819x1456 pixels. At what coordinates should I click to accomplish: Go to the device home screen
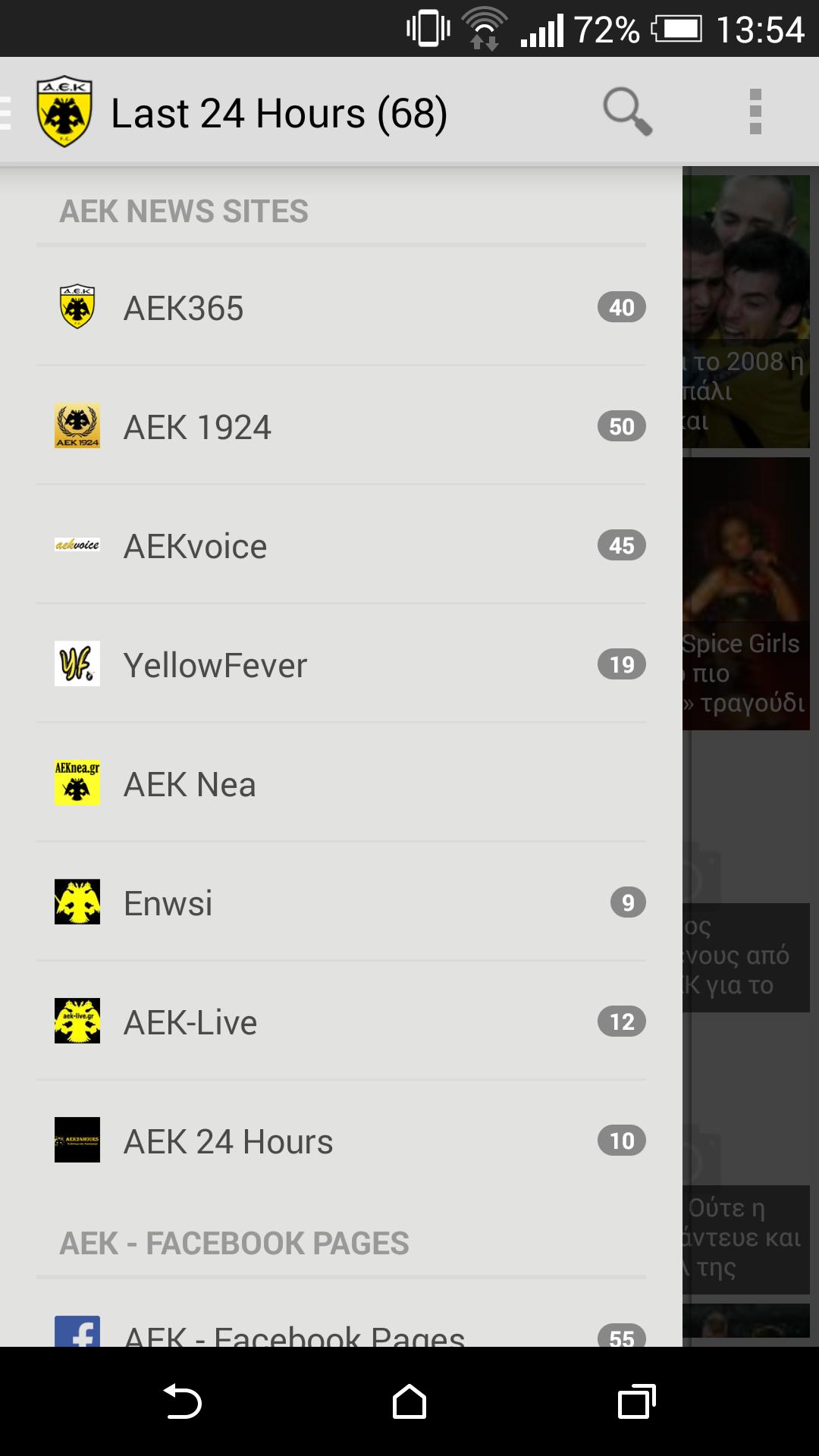click(409, 1401)
